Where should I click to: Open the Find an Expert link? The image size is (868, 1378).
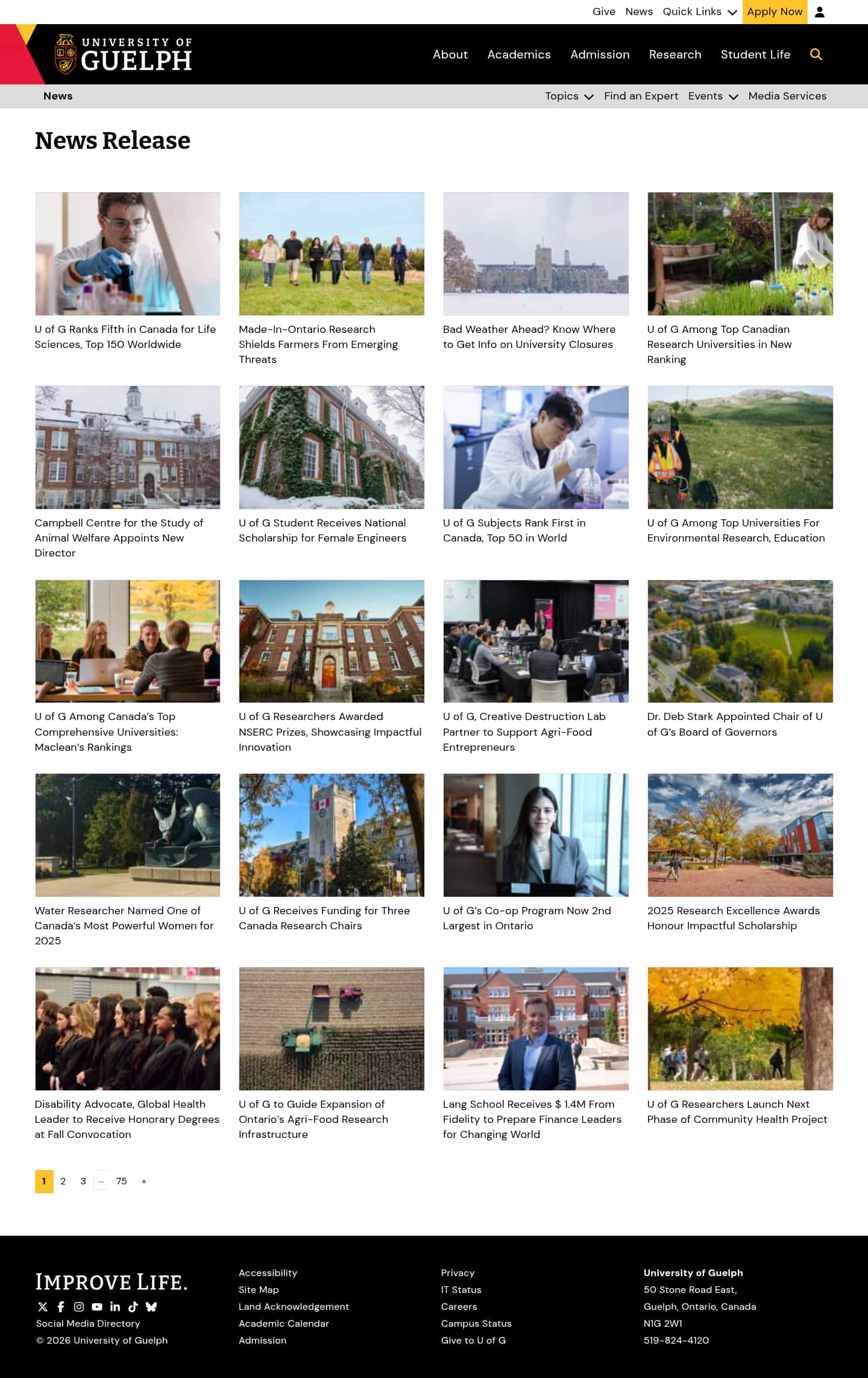[641, 96]
